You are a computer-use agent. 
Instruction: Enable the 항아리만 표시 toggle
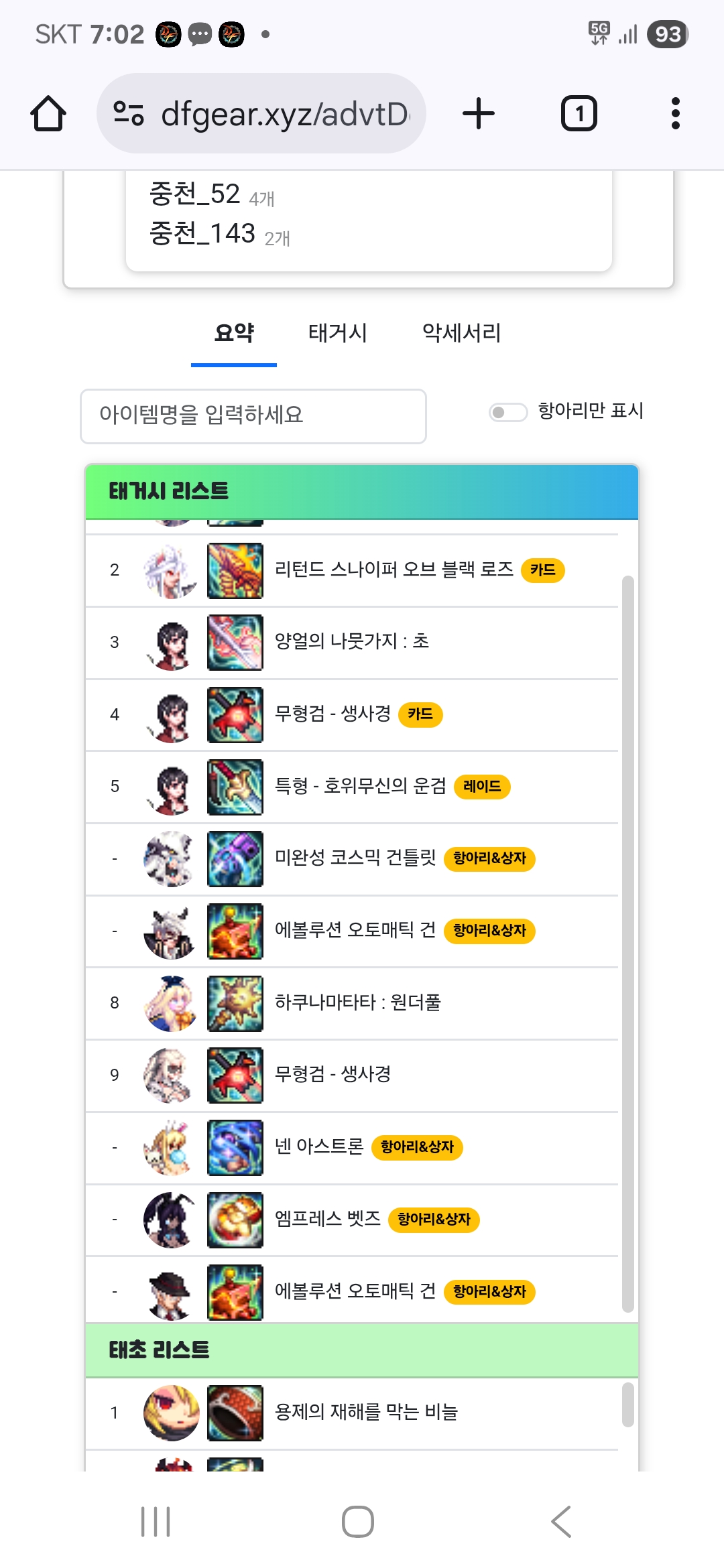point(508,412)
